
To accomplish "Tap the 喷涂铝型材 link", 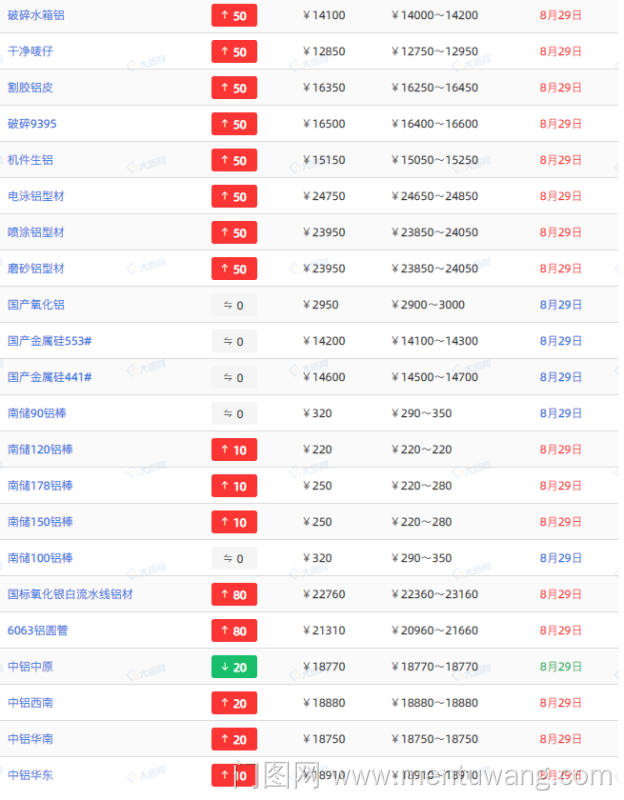I will tap(36, 232).
